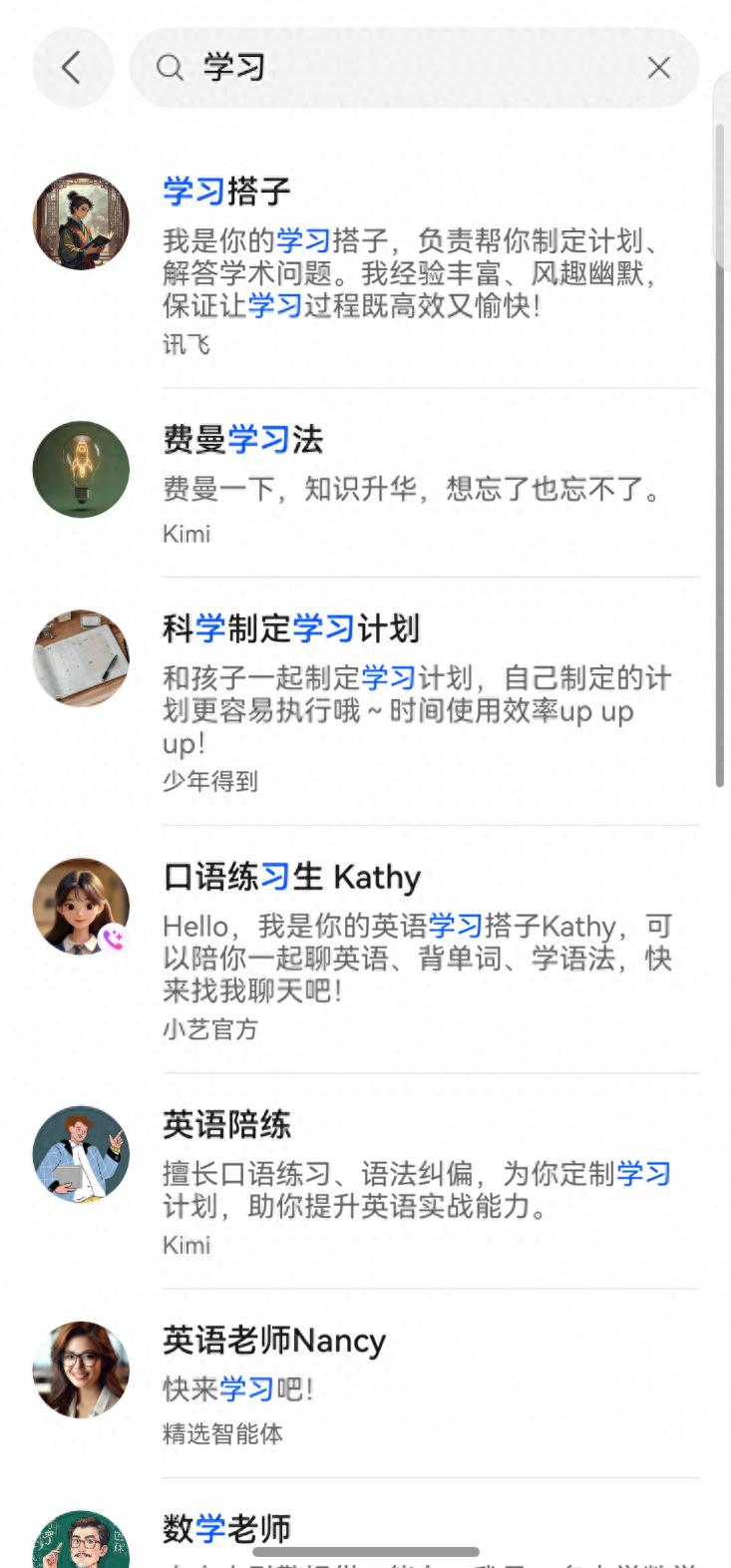This screenshot has width=731, height=1568.
Task: Tap the 少年得到 provider label
Action: coord(209,783)
